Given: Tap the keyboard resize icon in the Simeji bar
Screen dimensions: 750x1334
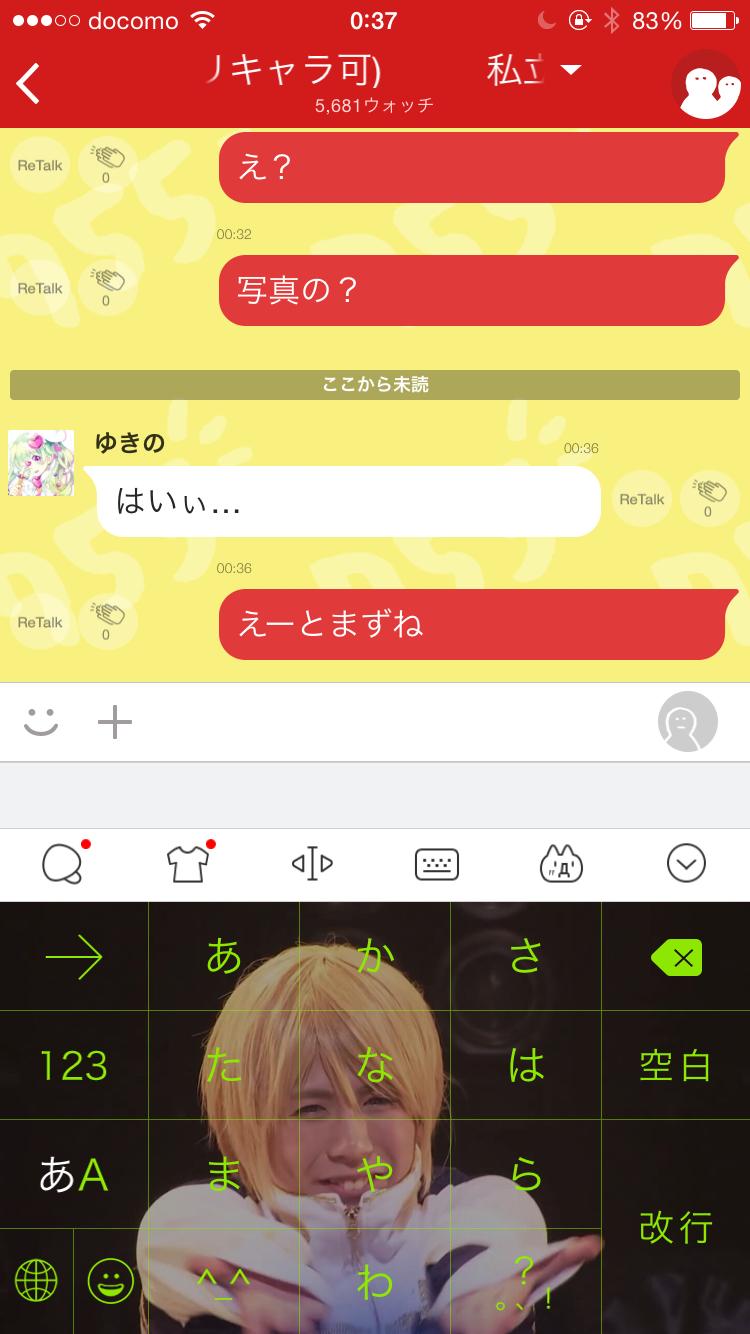Looking at the screenshot, I should (311, 864).
